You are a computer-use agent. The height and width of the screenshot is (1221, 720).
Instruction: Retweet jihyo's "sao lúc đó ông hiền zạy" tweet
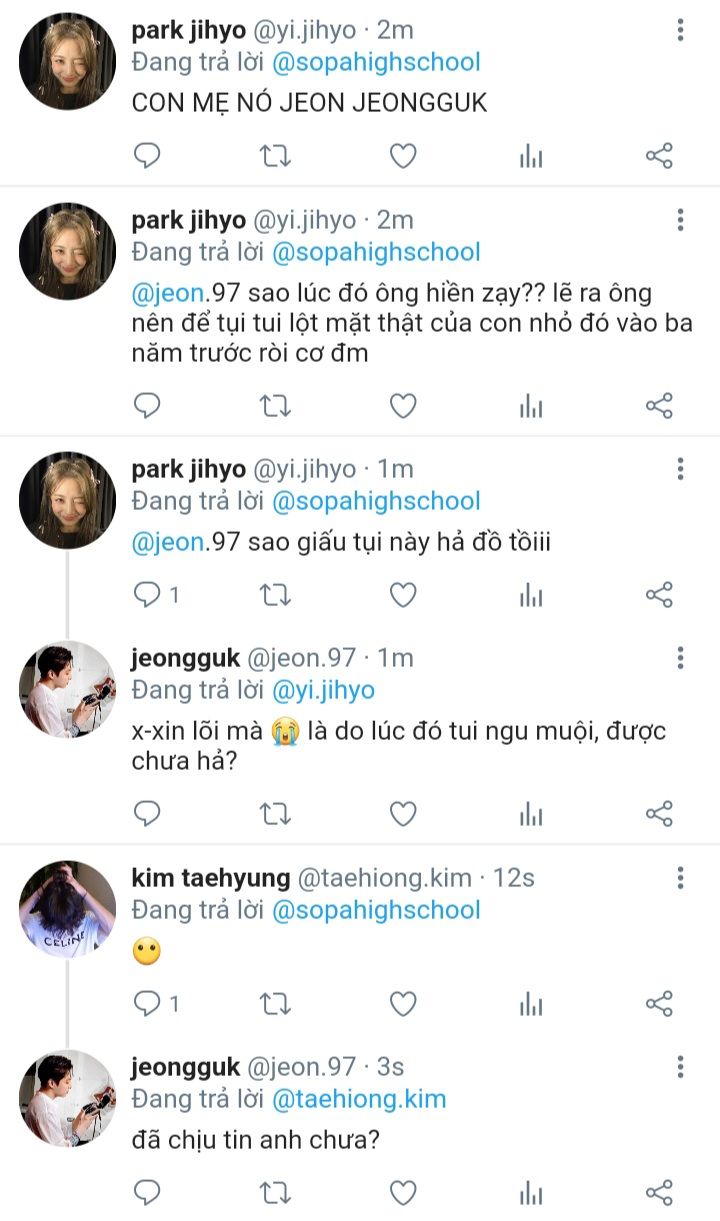click(275, 406)
